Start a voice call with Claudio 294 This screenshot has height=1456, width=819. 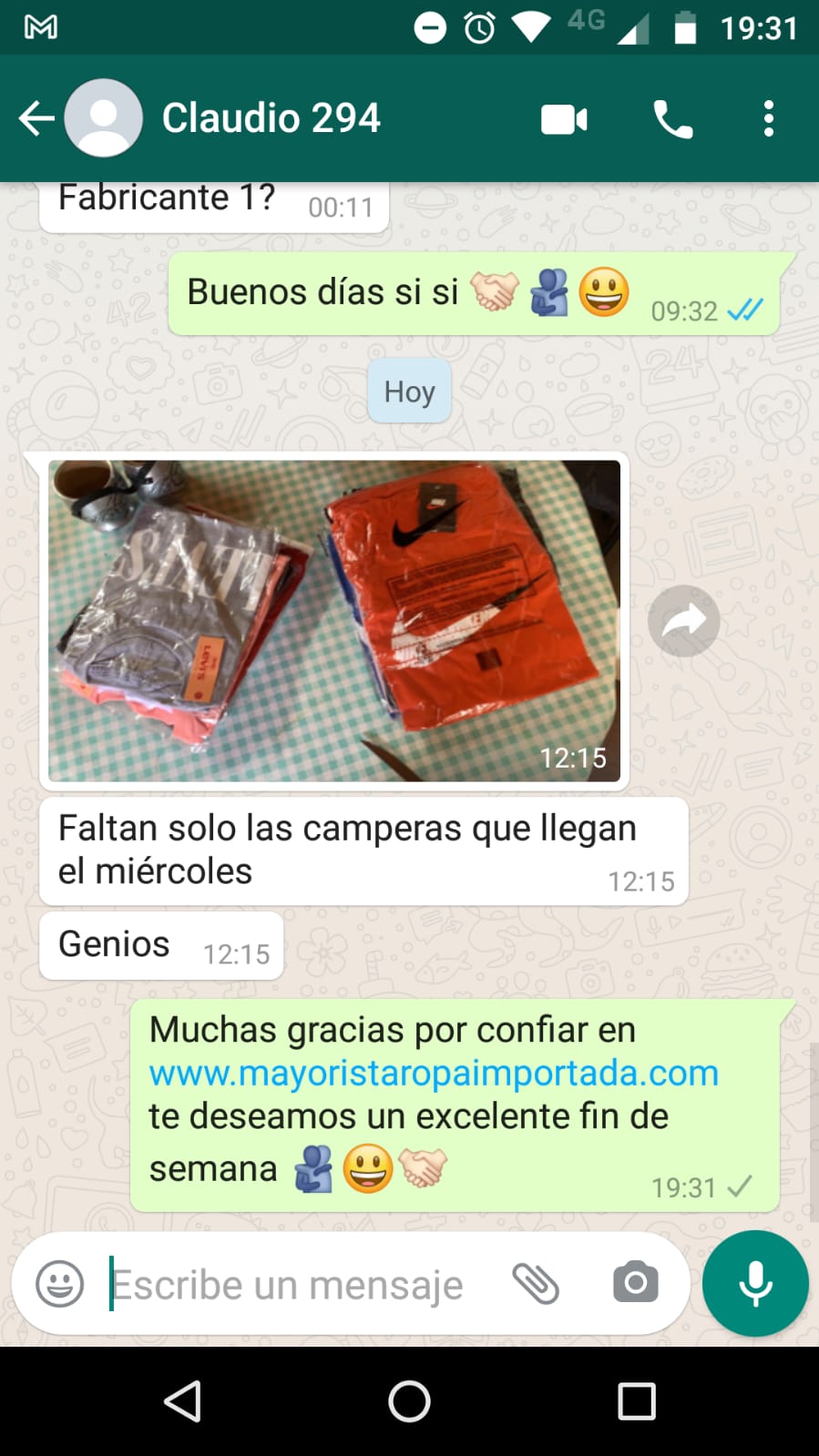tap(673, 119)
